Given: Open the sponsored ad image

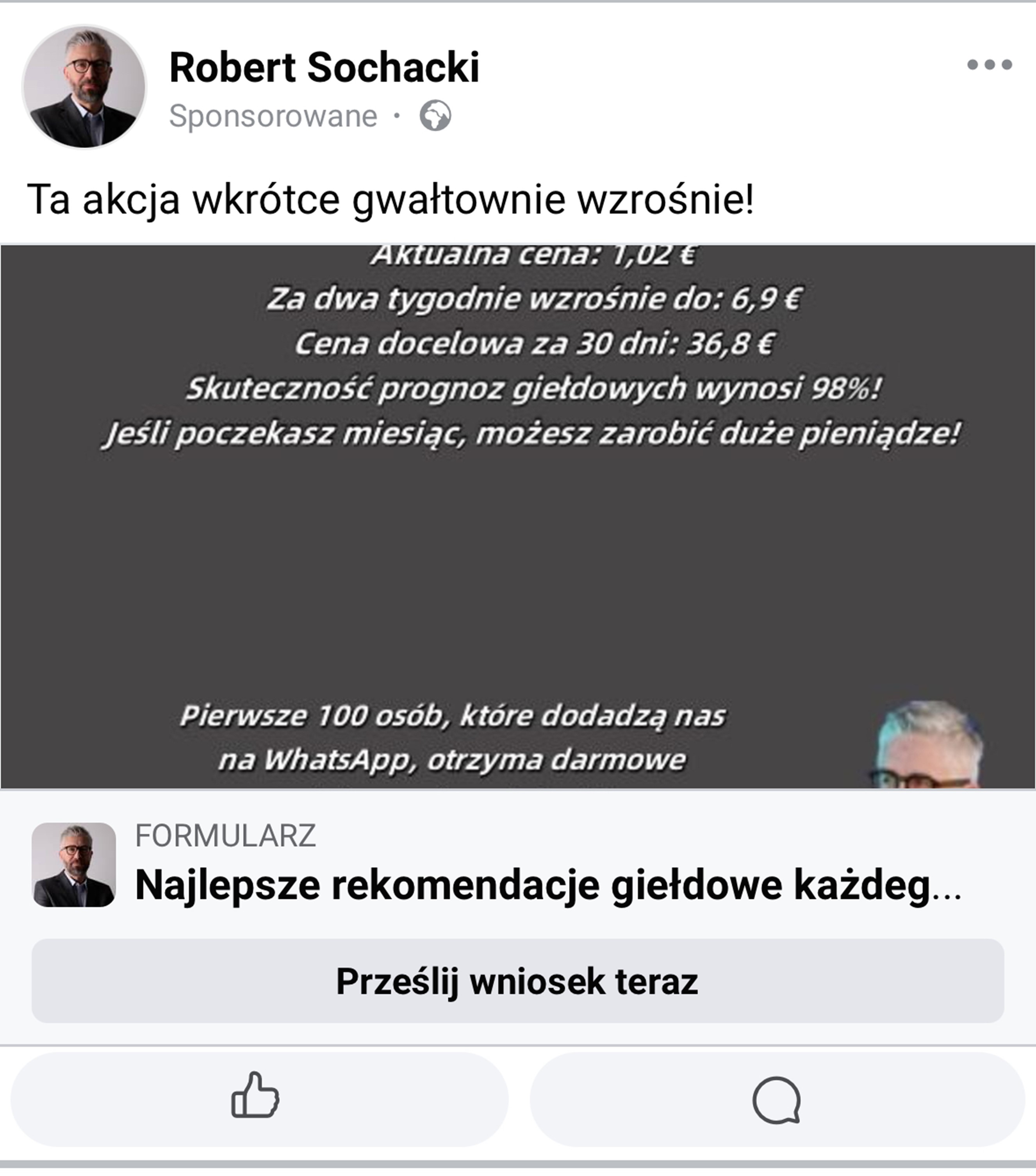Looking at the screenshot, I should pos(518,516).
